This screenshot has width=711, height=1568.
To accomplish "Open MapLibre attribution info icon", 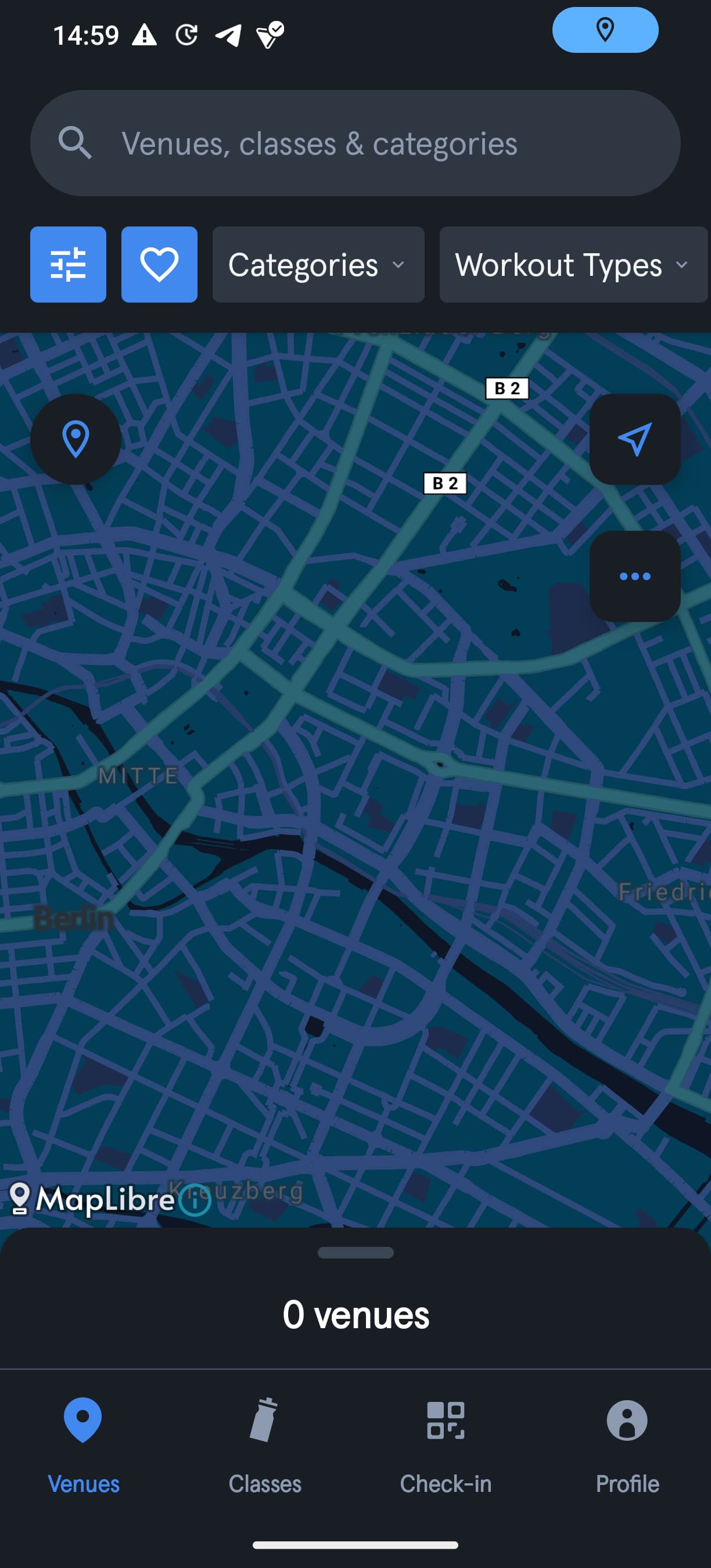I will pos(195,1200).
